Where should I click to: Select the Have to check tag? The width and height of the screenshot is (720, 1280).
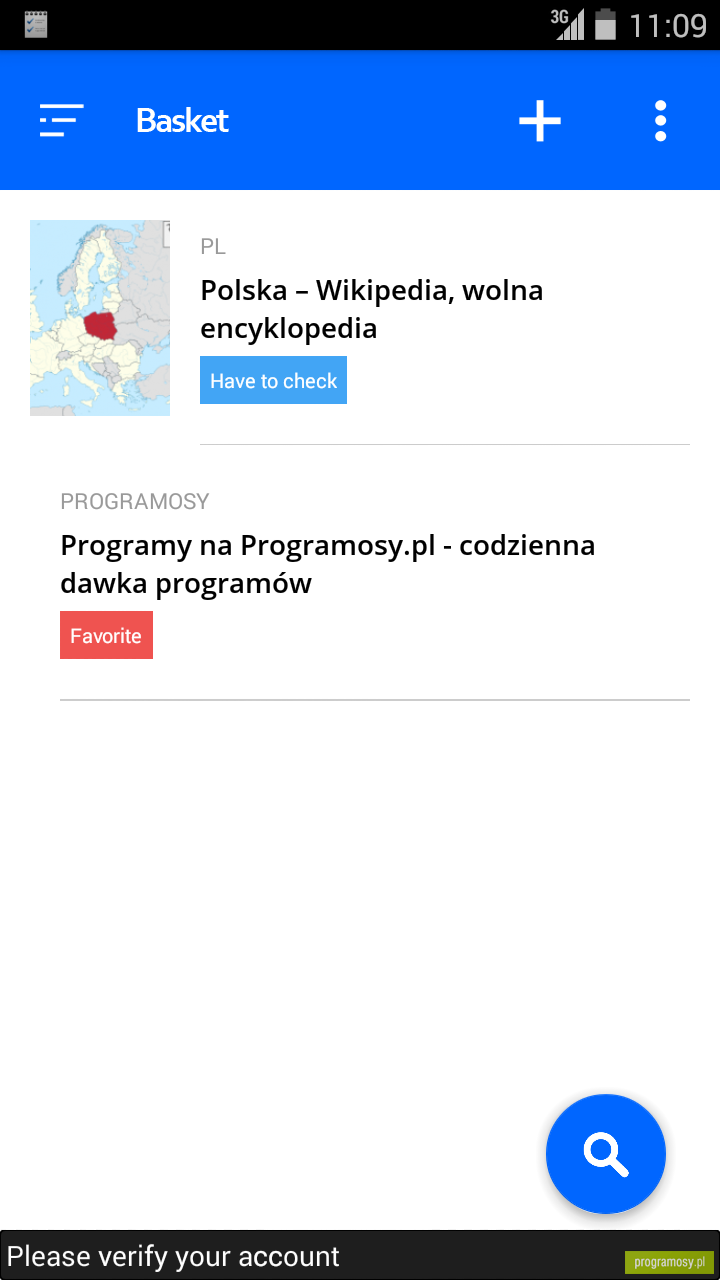coord(273,380)
